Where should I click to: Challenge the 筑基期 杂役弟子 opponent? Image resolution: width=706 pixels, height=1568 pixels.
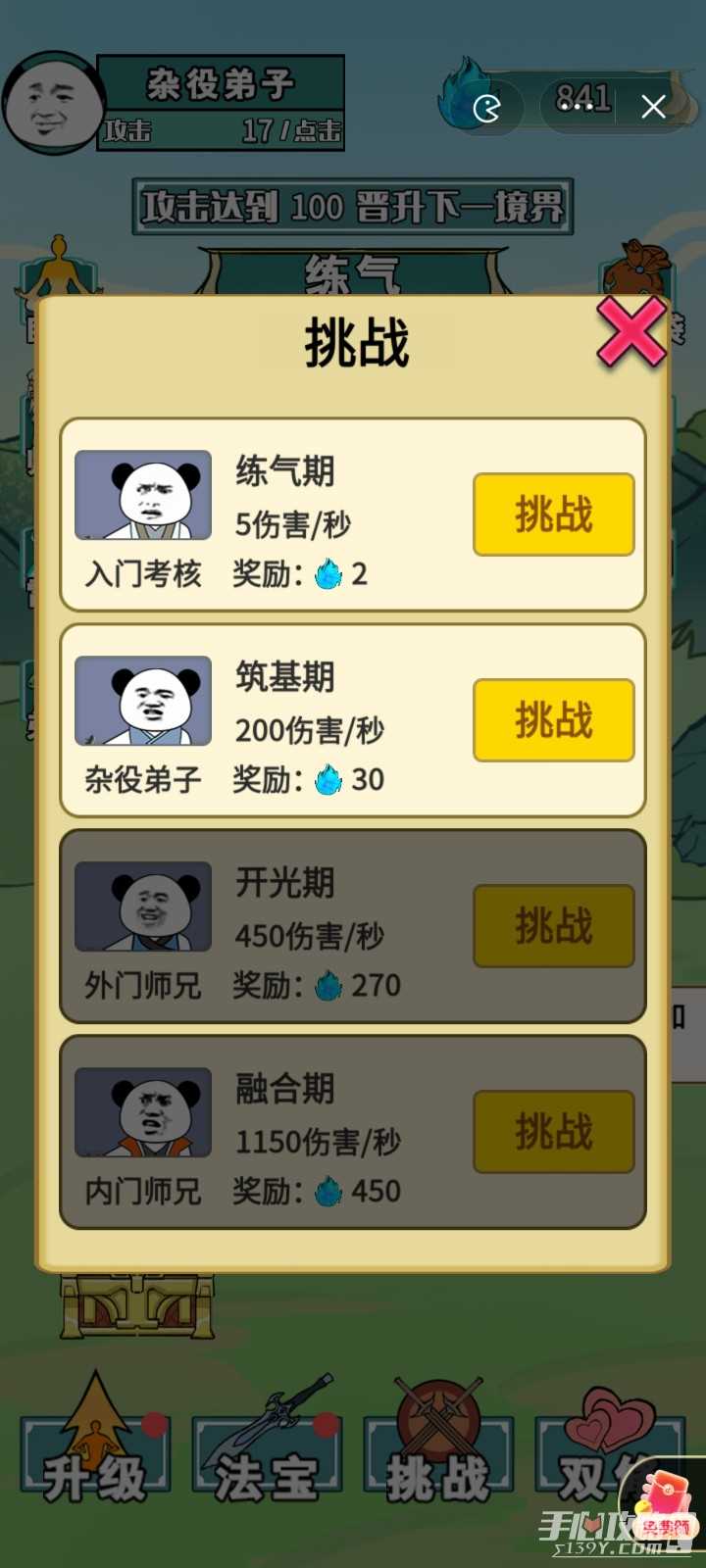(x=553, y=720)
